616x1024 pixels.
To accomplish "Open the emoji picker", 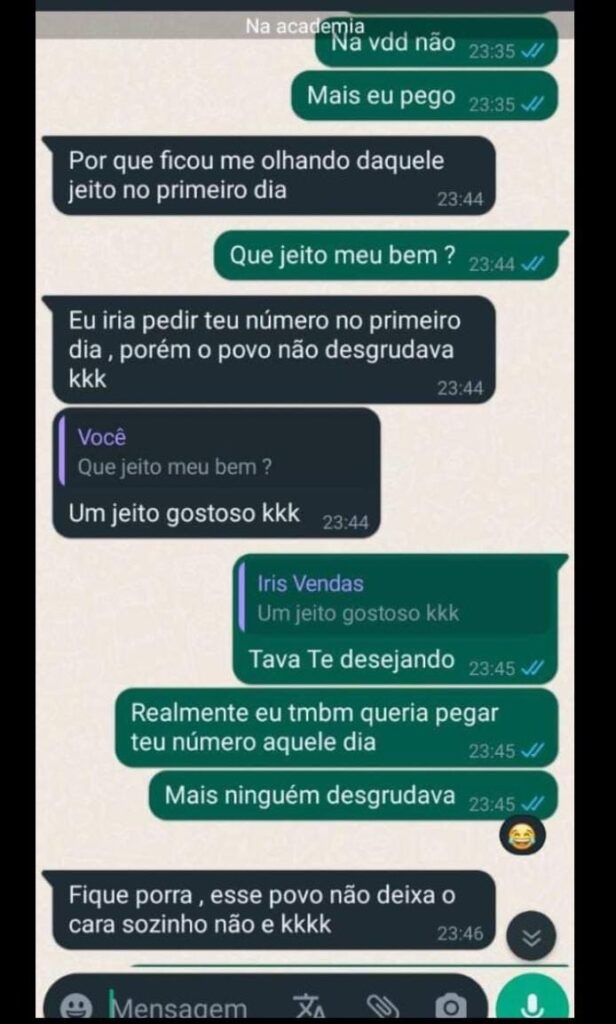I will pyautogui.click(x=77, y=1004).
